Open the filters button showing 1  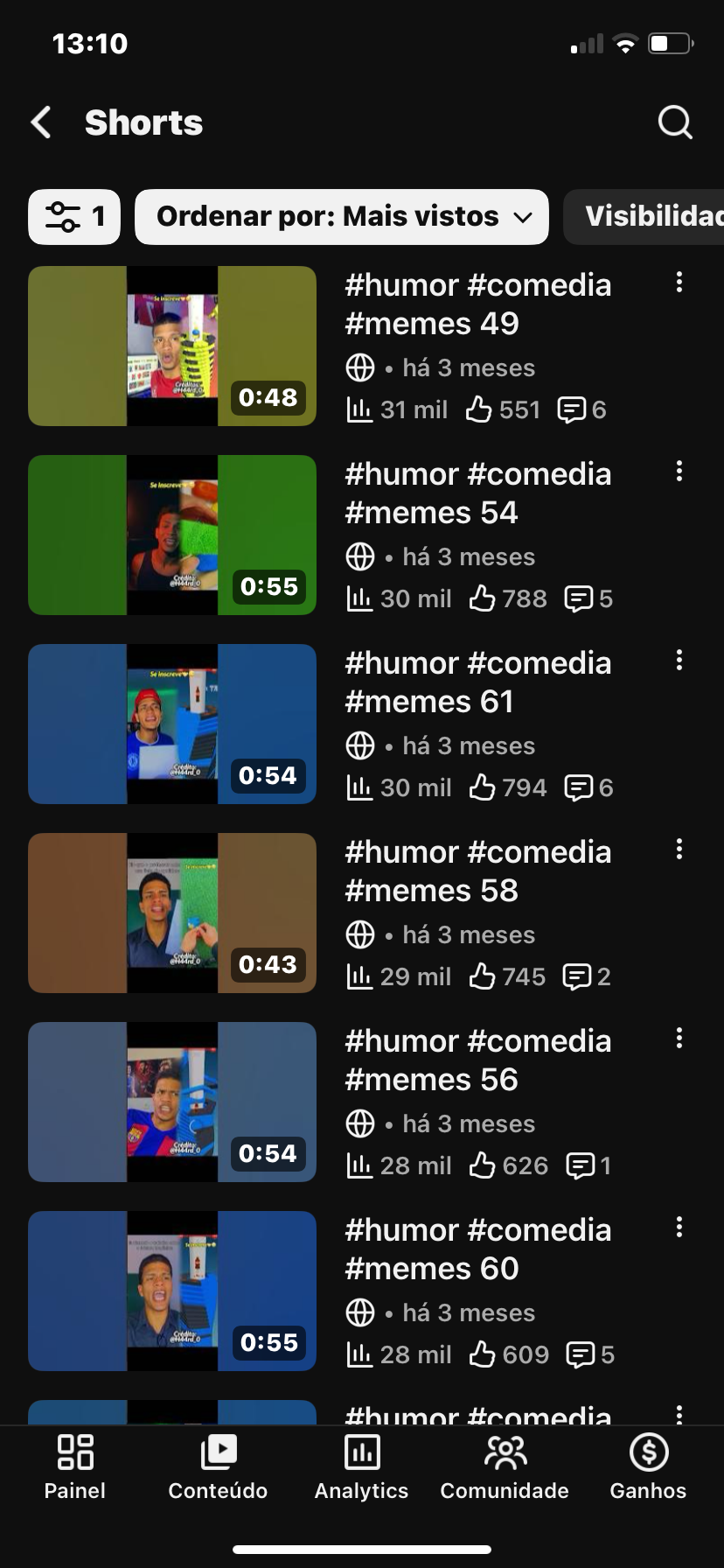(x=74, y=216)
